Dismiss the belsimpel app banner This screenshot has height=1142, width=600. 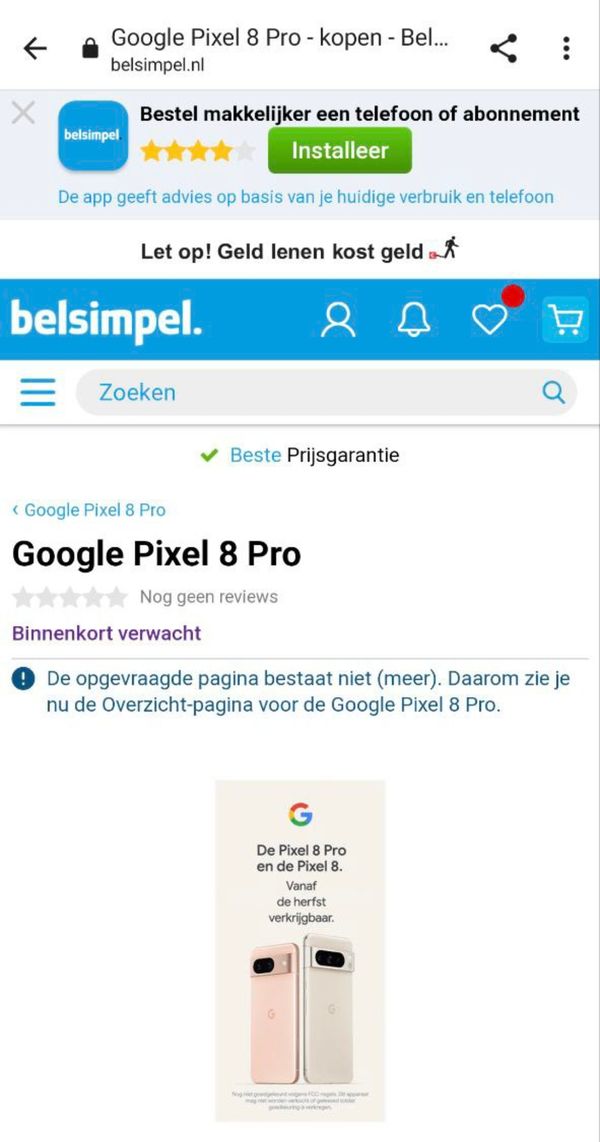[x=23, y=113]
